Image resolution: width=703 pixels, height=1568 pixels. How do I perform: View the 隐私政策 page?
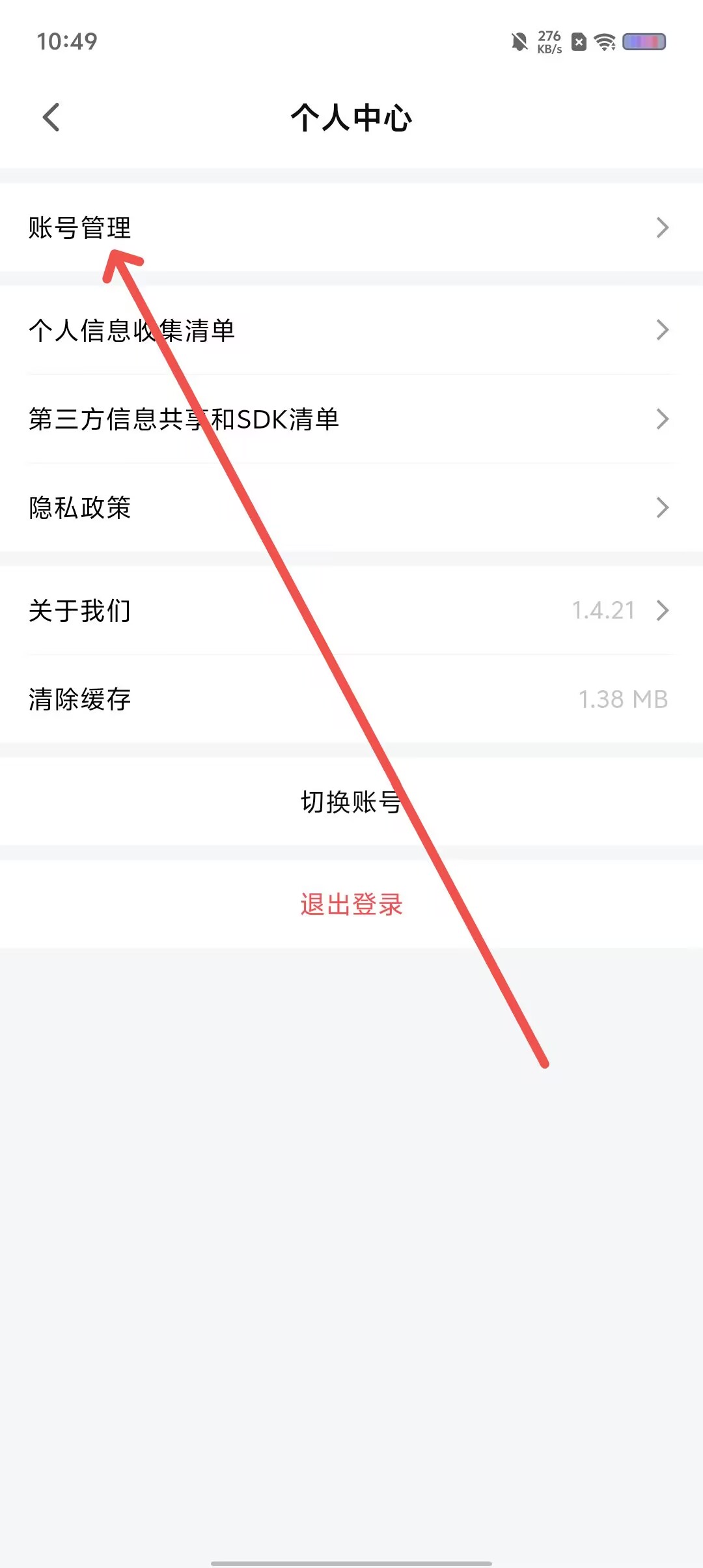click(x=351, y=507)
